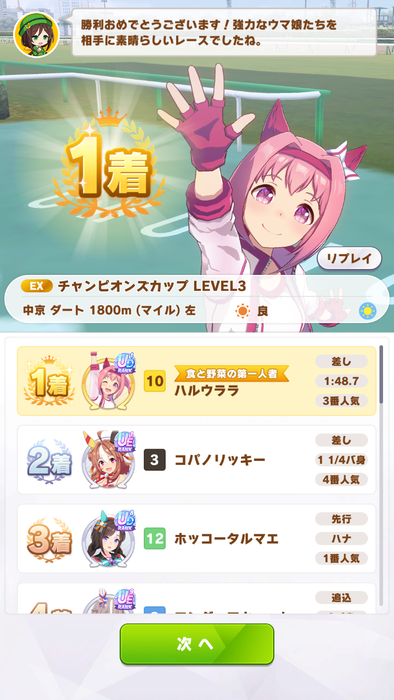Tap the リプレイ replay button
The width and height of the screenshot is (394, 700).
coord(349,258)
